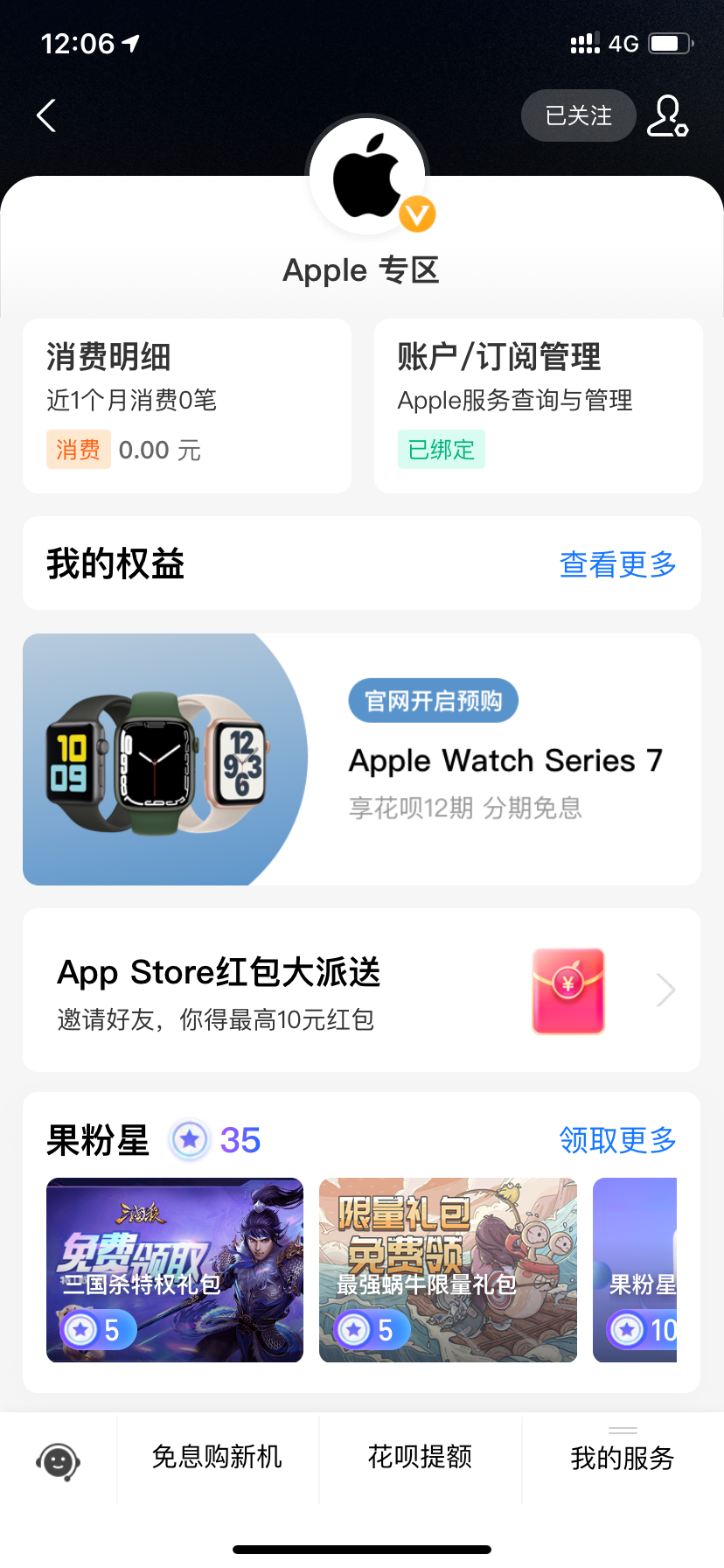Image resolution: width=724 pixels, height=1568 pixels.
Task: Open the 消费明细 spending details card
Action: [187, 406]
